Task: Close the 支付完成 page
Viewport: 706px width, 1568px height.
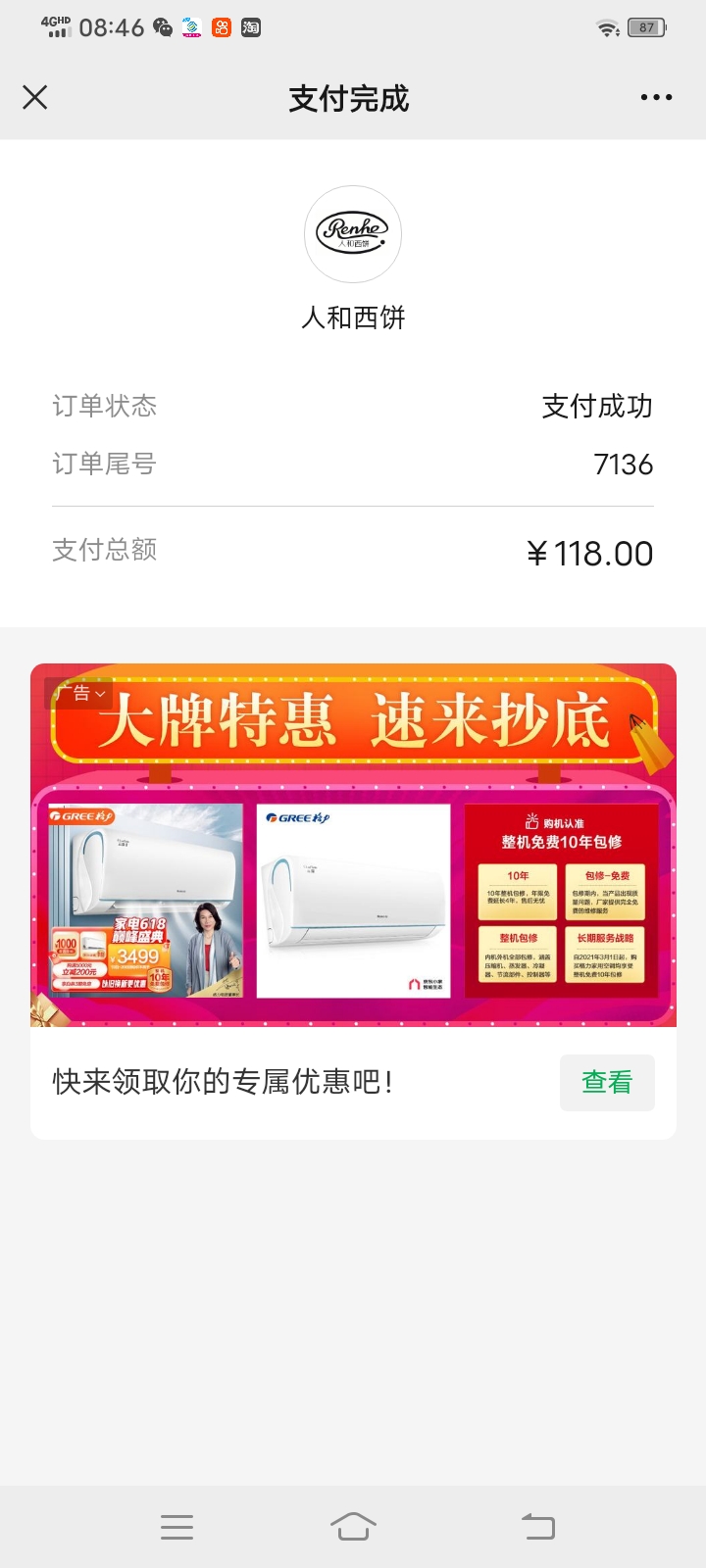Action: (35, 97)
